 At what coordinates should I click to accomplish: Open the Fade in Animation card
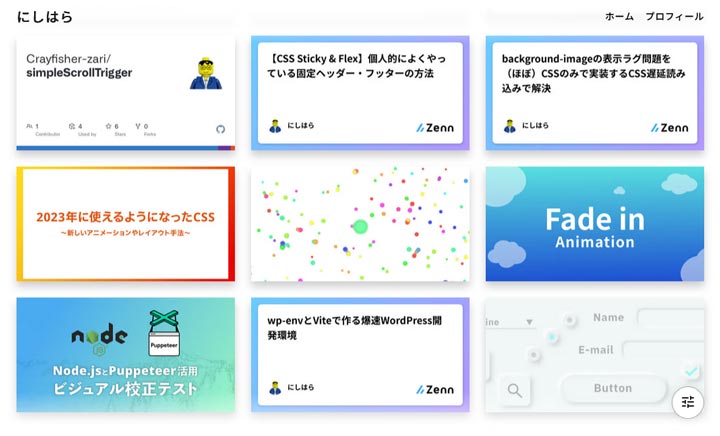click(x=595, y=224)
